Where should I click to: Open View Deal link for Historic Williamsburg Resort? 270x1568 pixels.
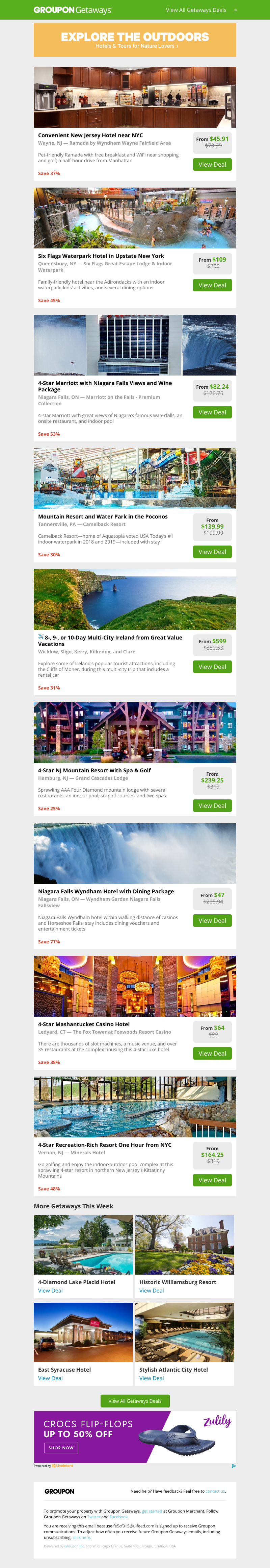pyautogui.click(x=152, y=1290)
